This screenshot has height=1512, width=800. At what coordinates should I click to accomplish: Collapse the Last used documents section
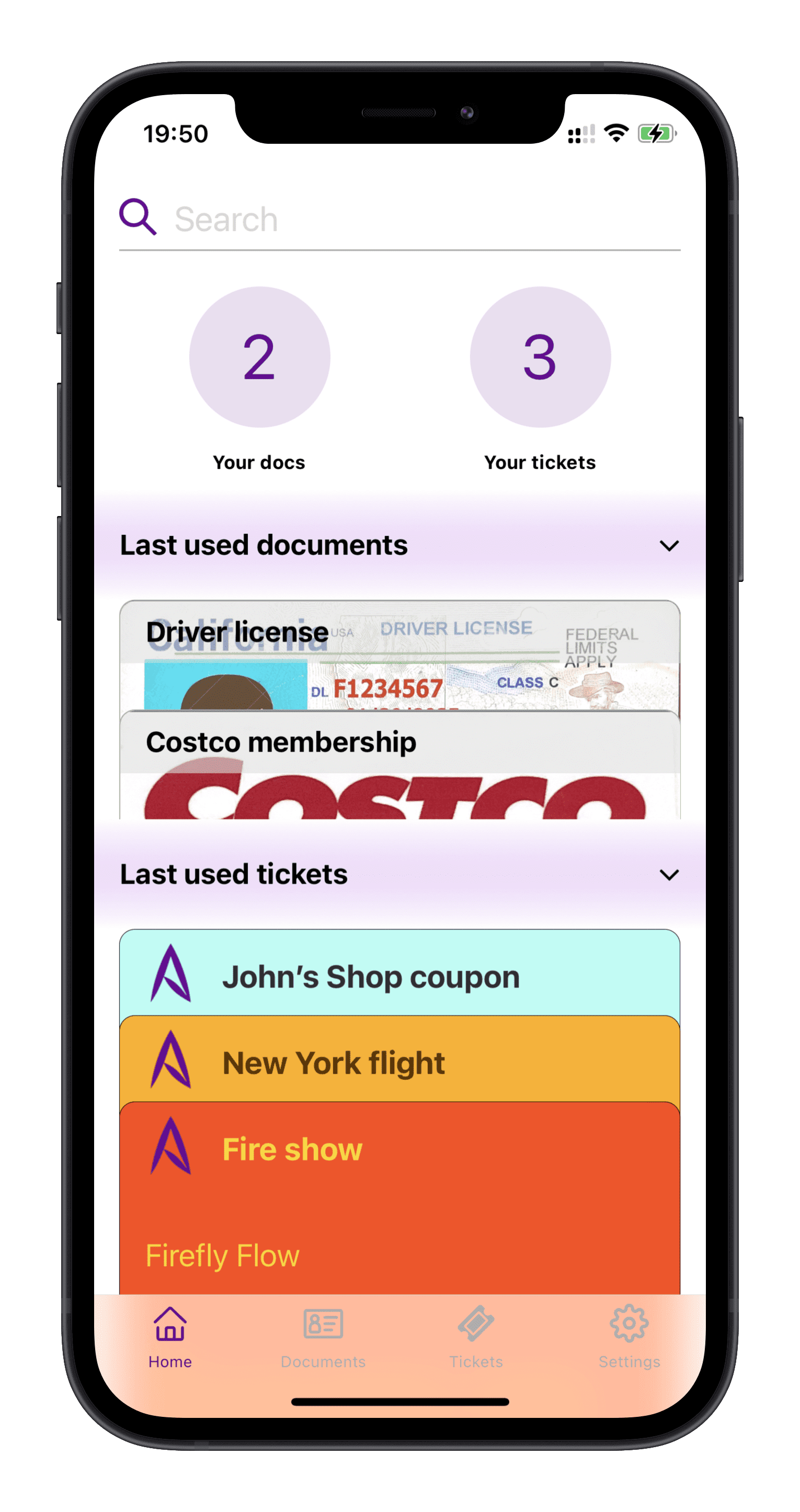(x=669, y=546)
